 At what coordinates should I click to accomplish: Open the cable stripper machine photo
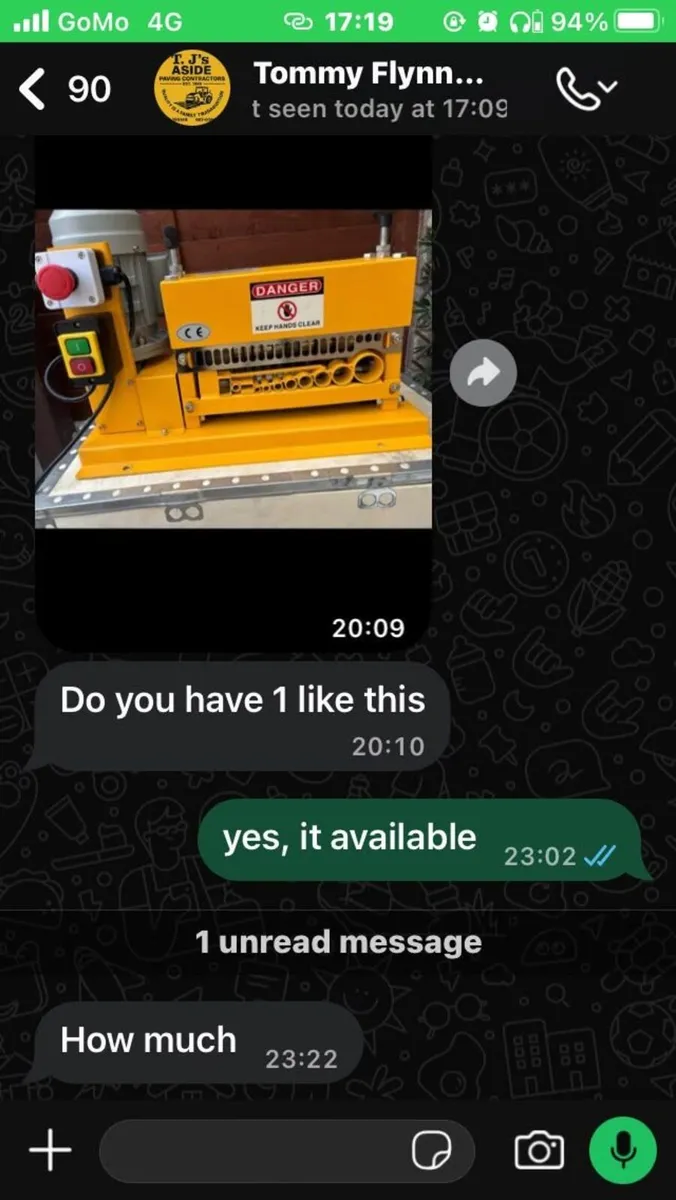pos(234,368)
